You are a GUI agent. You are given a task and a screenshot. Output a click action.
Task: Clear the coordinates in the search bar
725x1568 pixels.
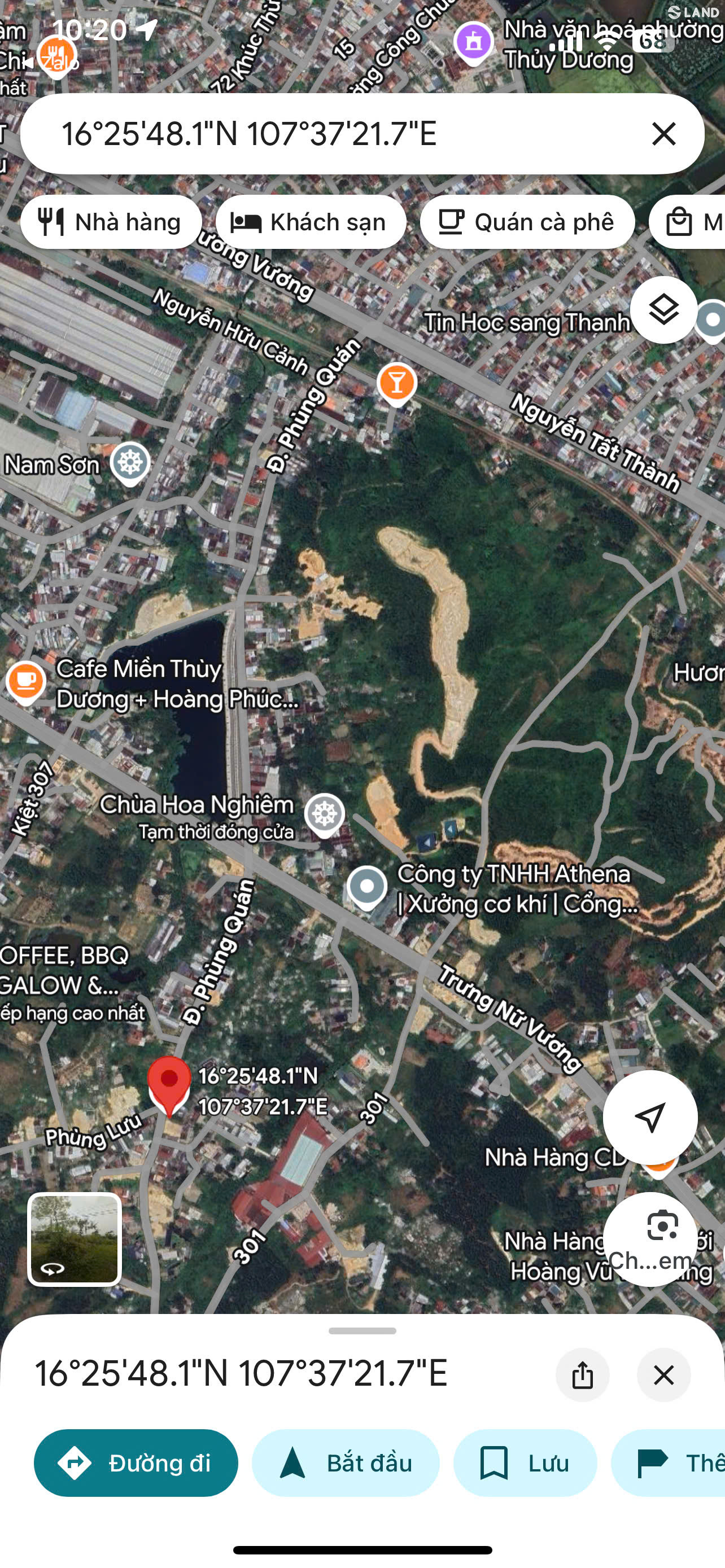pyautogui.click(x=663, y=133)
